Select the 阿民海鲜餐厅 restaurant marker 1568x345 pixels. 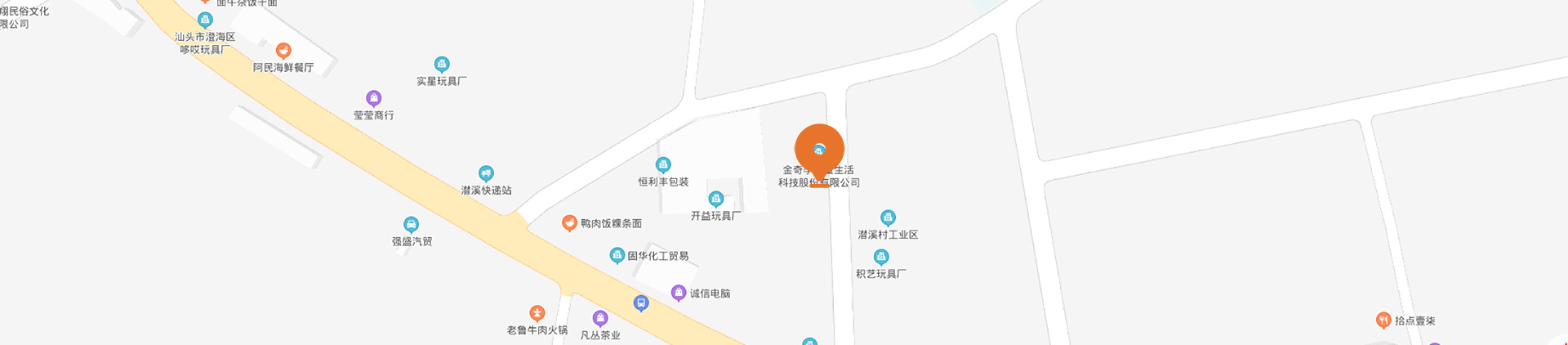click(x=283, y=51)
